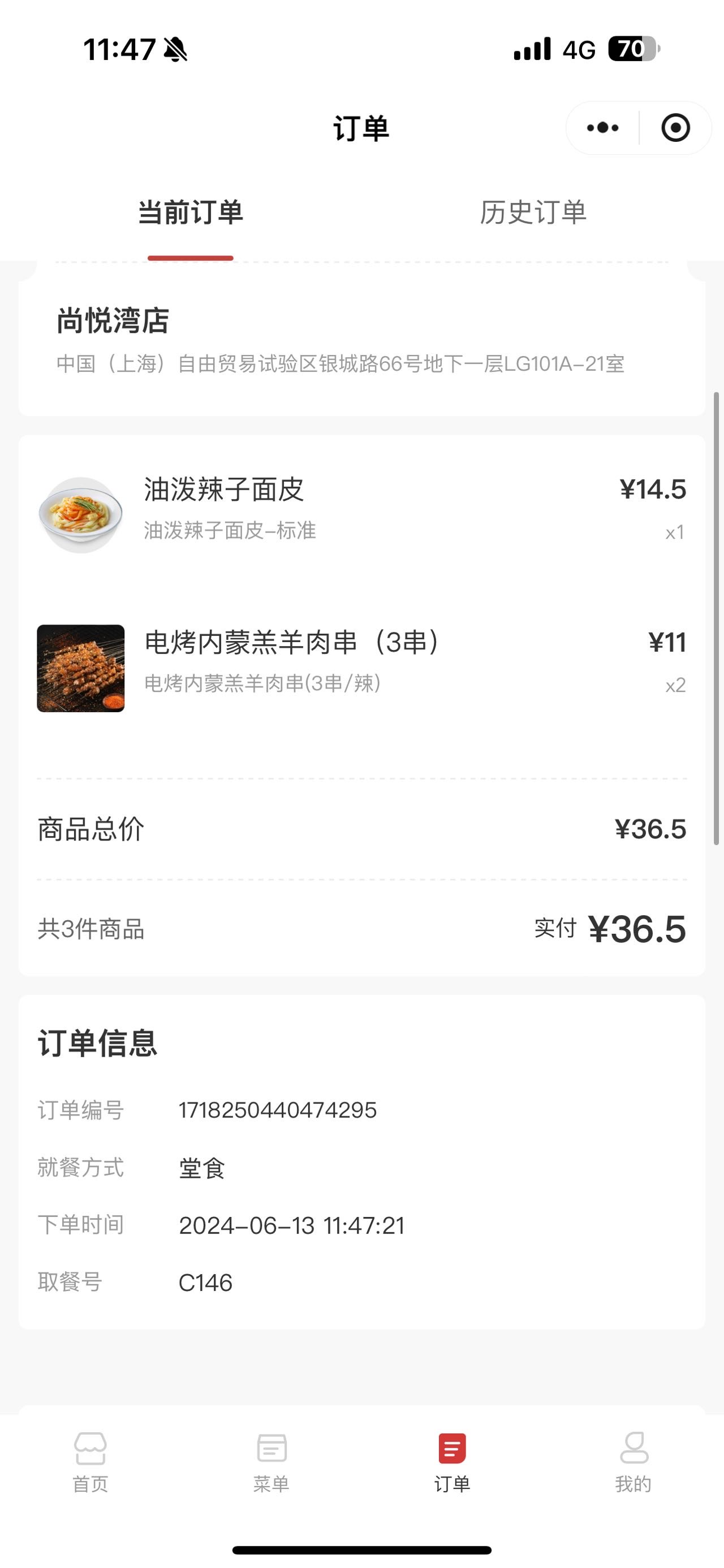Open the mini program more options menu
The width and height of the screenshot is (724, 1568).
602,128
